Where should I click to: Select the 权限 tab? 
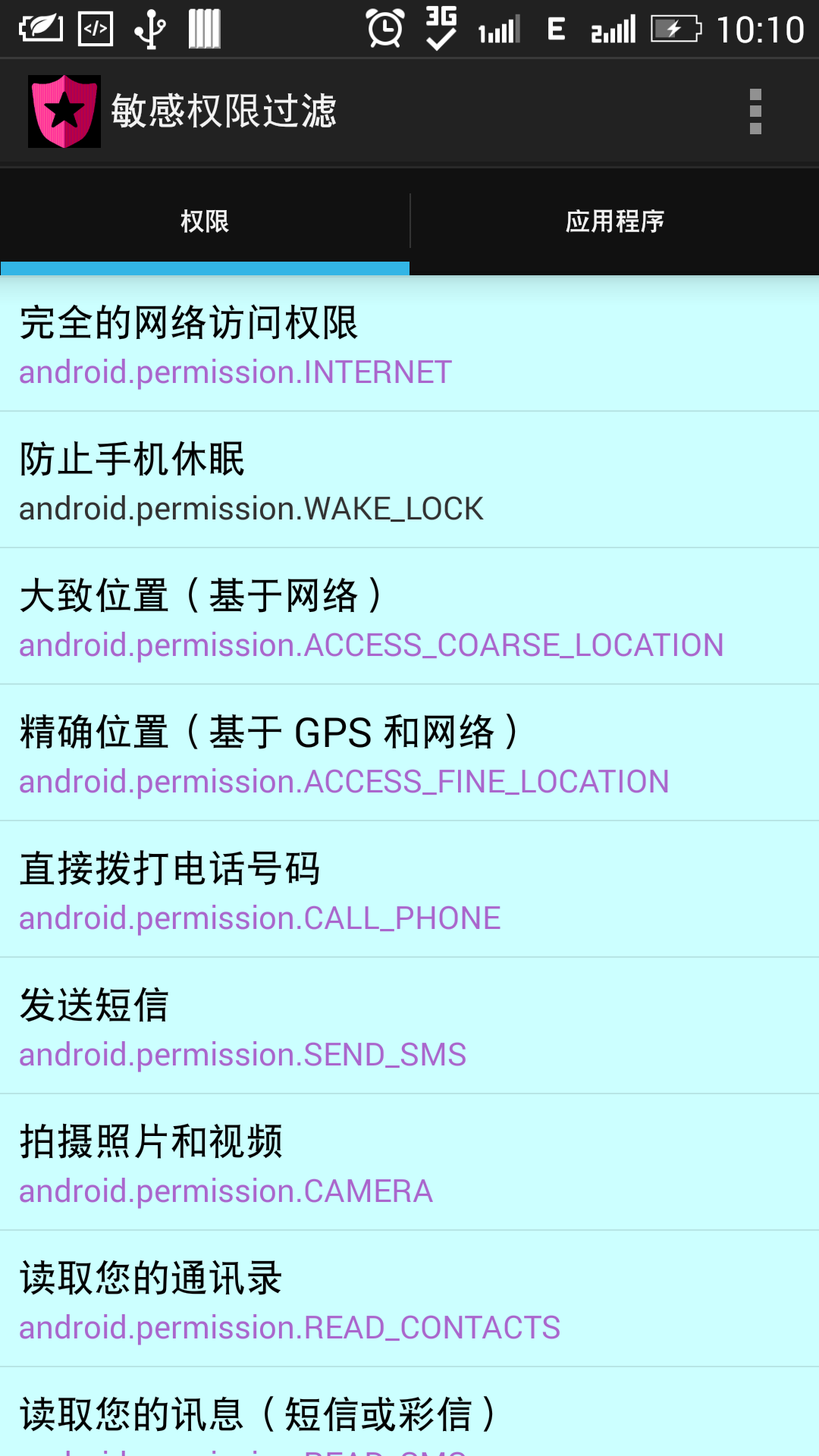coord(205,221)
